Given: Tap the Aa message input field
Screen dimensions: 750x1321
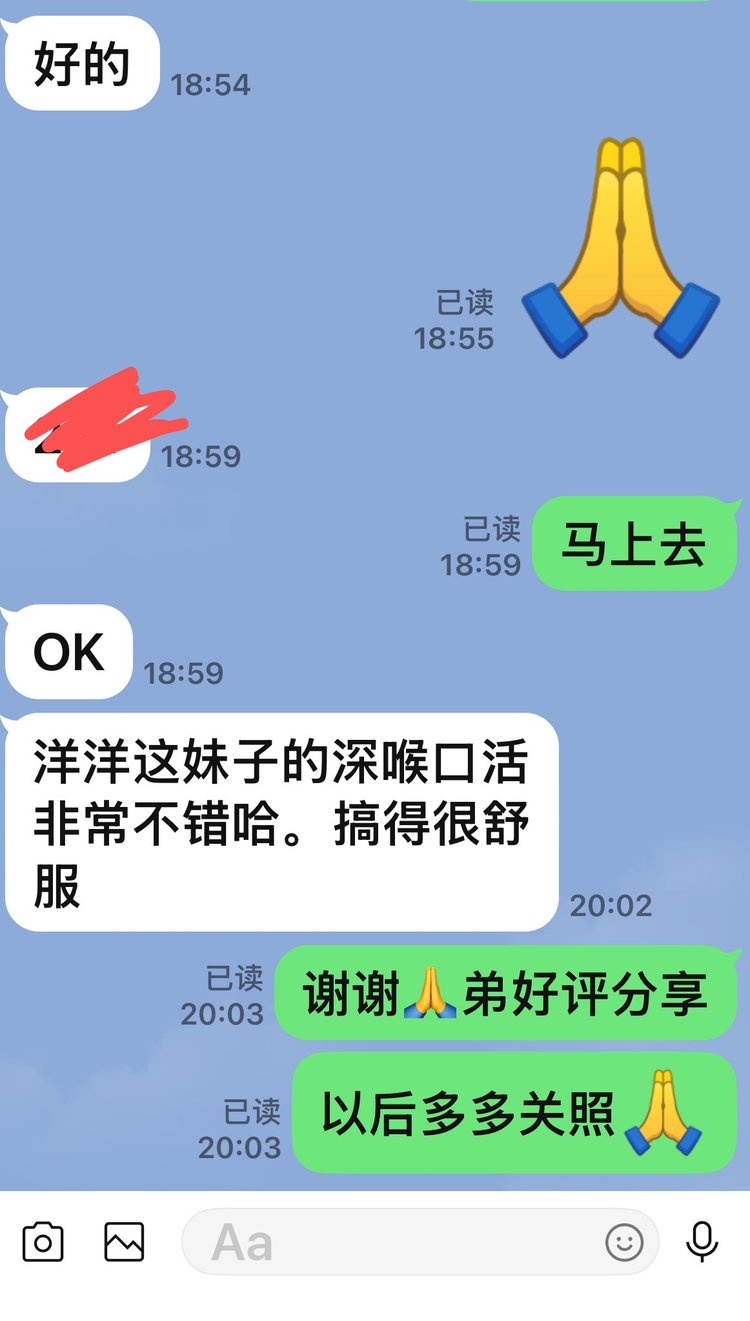Looking at the screenshot, I should click(x=390, y=1243).
